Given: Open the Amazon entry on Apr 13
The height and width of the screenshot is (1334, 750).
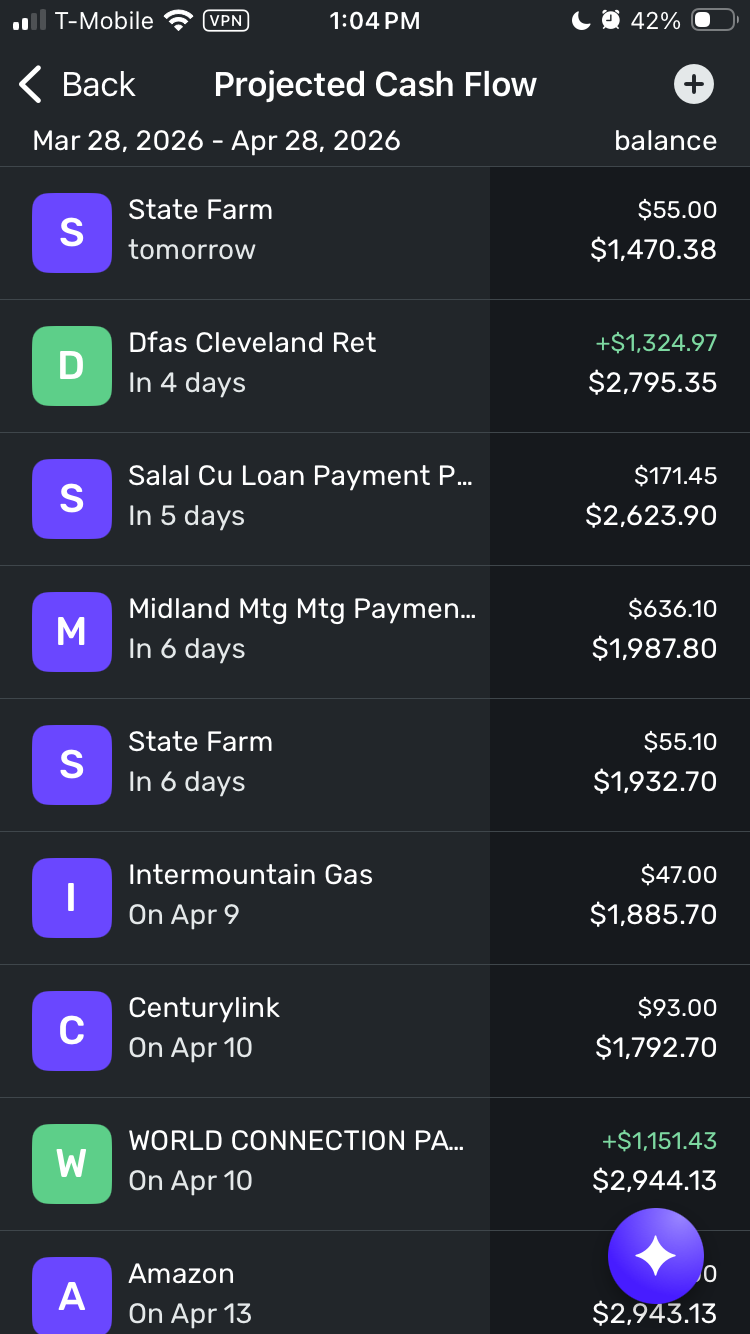Looking at the screenshot, I should tap(300, 1294).
